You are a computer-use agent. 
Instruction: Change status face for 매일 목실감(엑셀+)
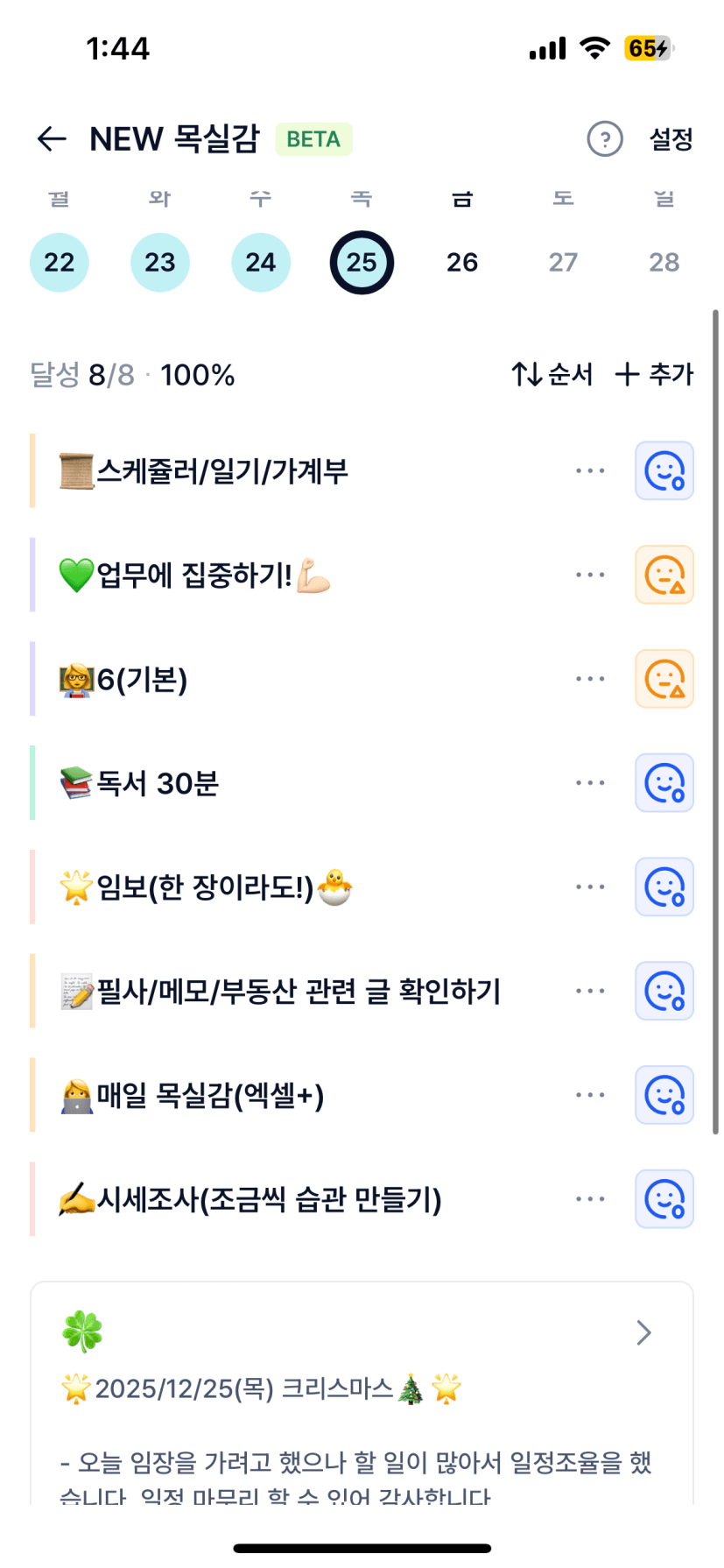664,1095
